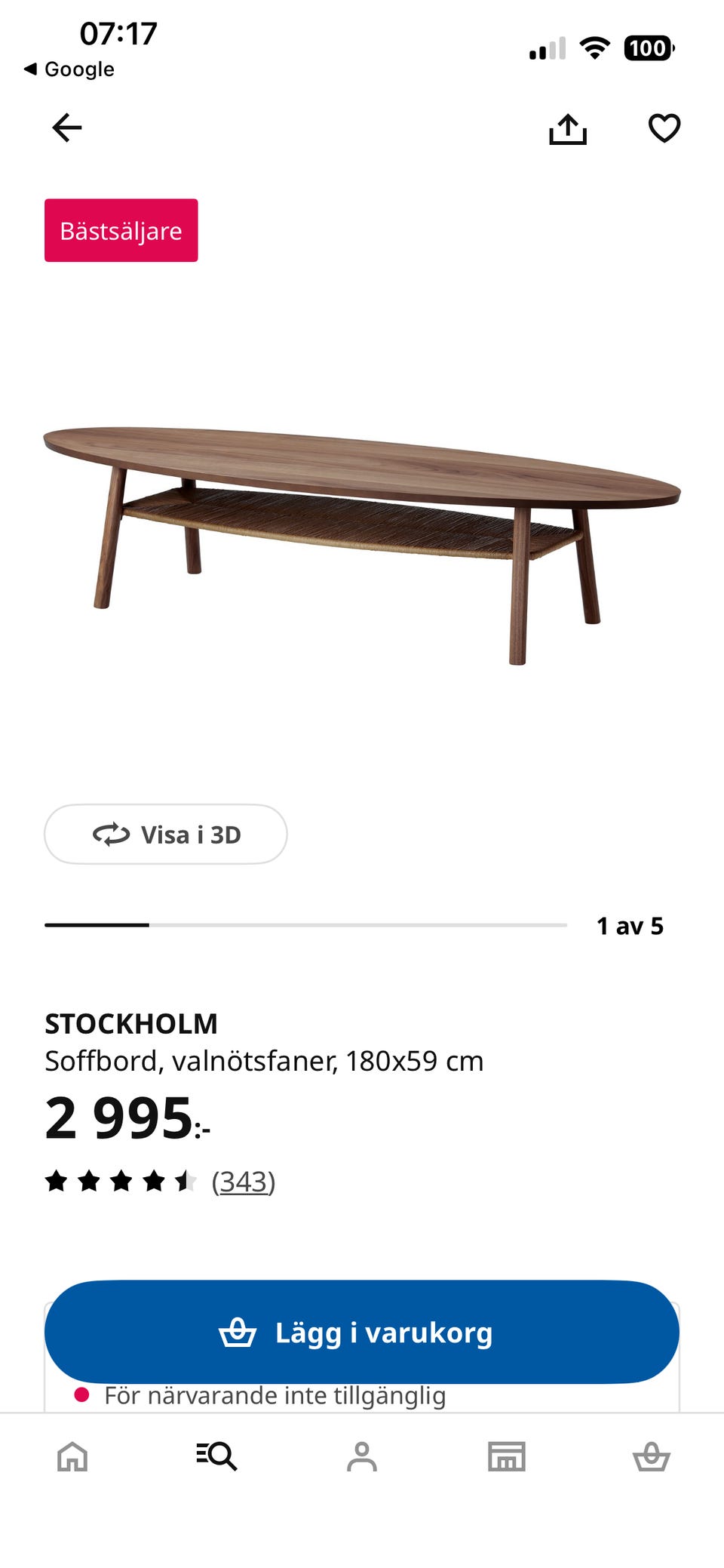The image size is (724, 1568).
Task: Tap För närvarande inte tillgänglig text
Action: point(276,1395)
